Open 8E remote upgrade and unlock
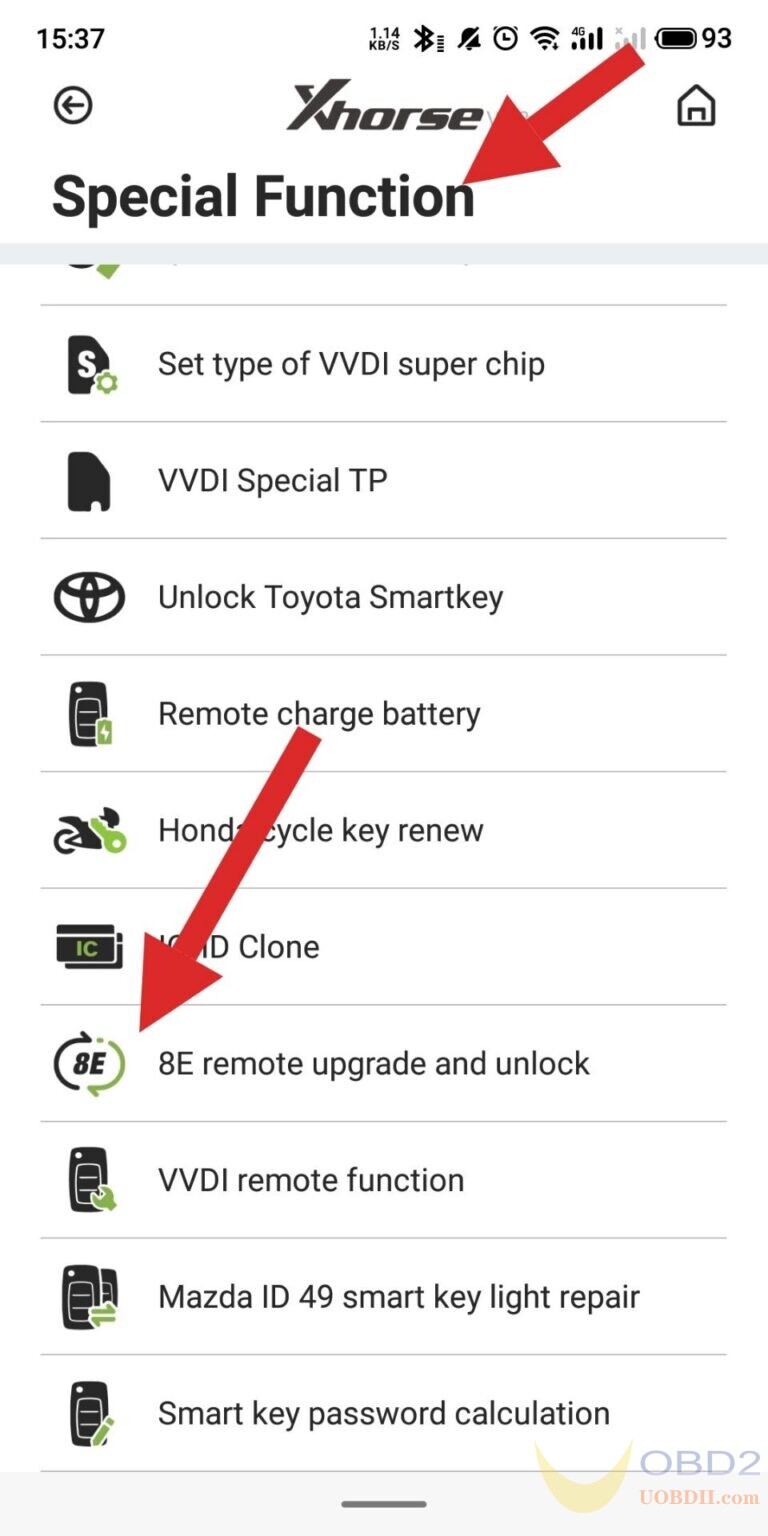This screenshot has width=768, height=1536. click(x=383, y=1063)
